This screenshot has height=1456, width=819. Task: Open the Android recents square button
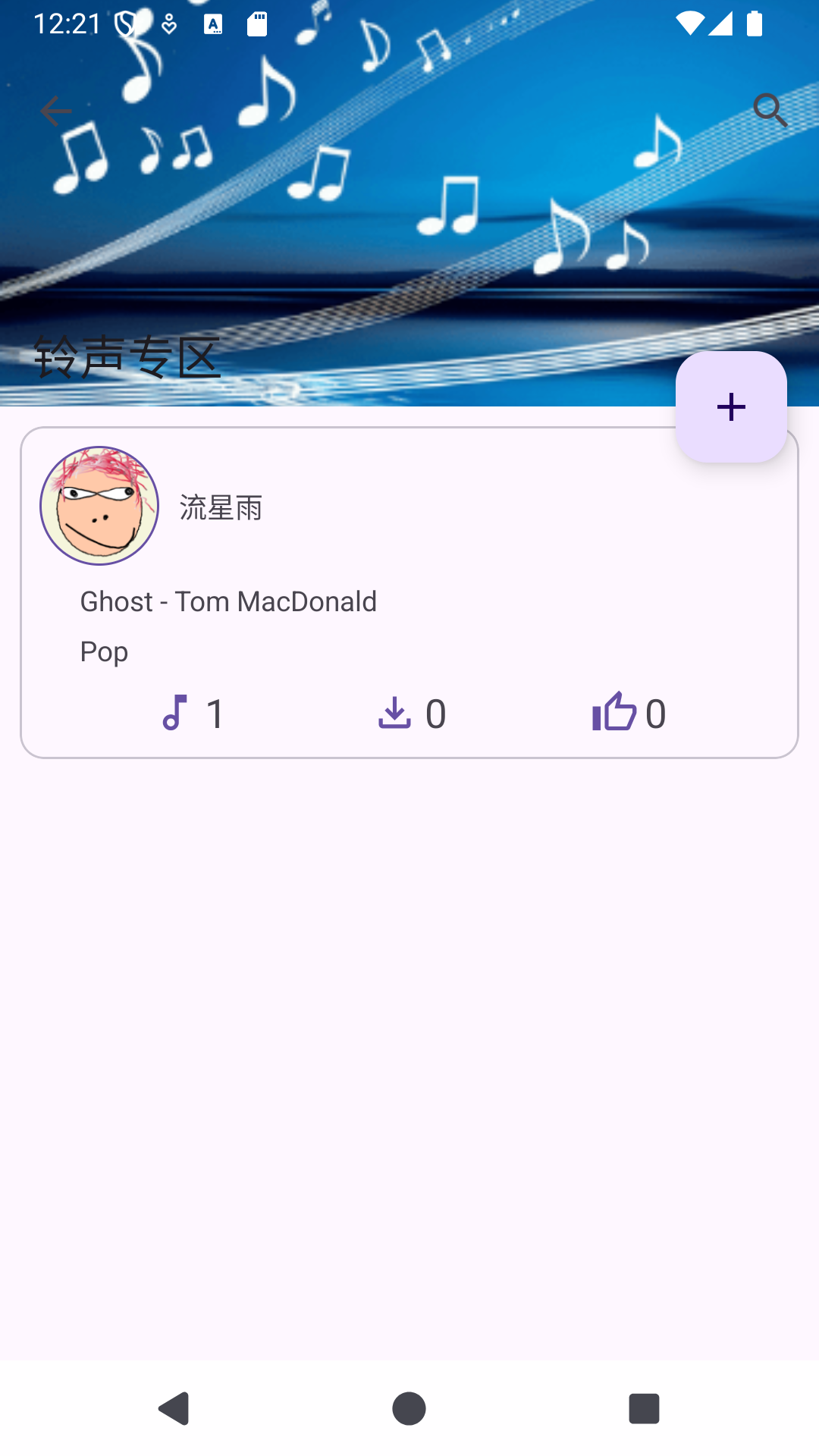(x=643, y=1408)
